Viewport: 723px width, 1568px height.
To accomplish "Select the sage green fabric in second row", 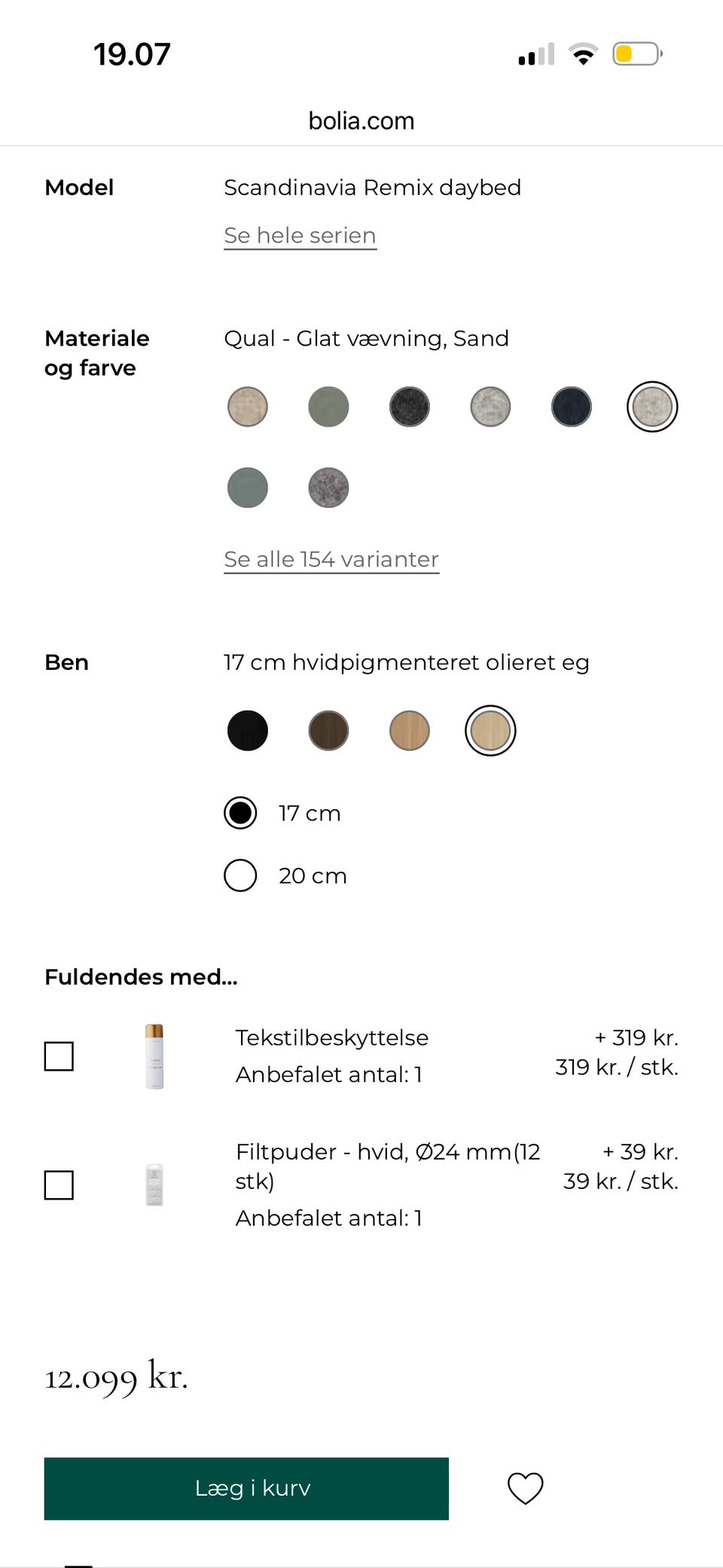I will [x=248, y=488].
